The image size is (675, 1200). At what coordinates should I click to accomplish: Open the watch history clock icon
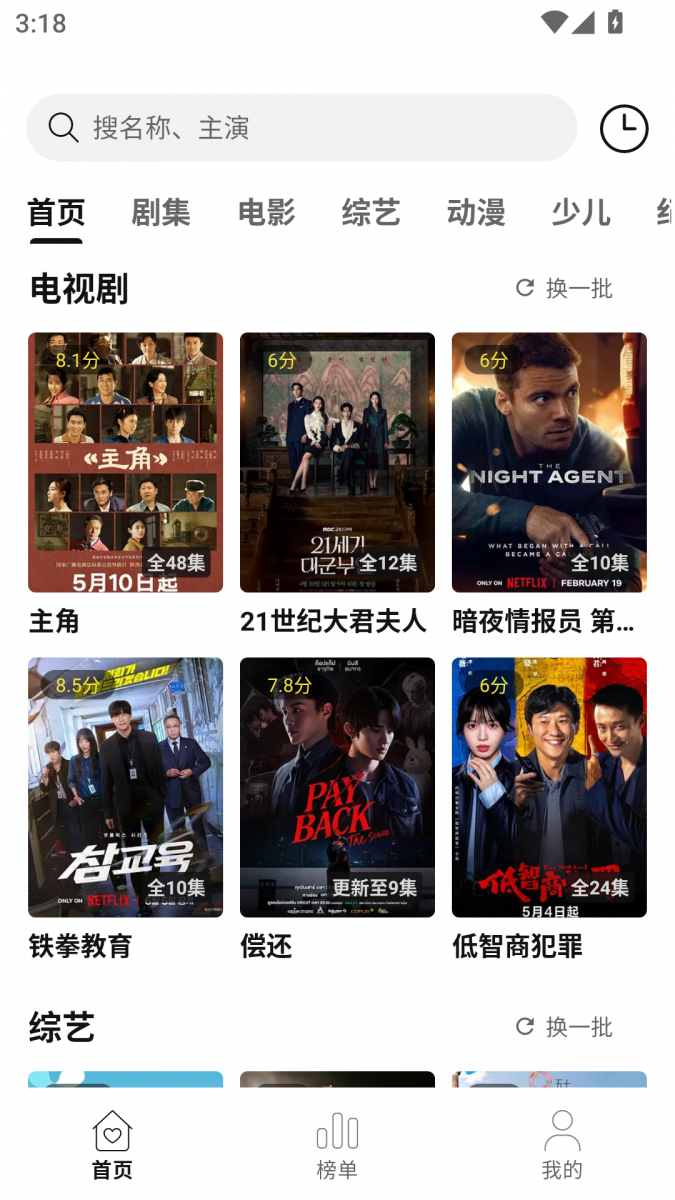624,129
